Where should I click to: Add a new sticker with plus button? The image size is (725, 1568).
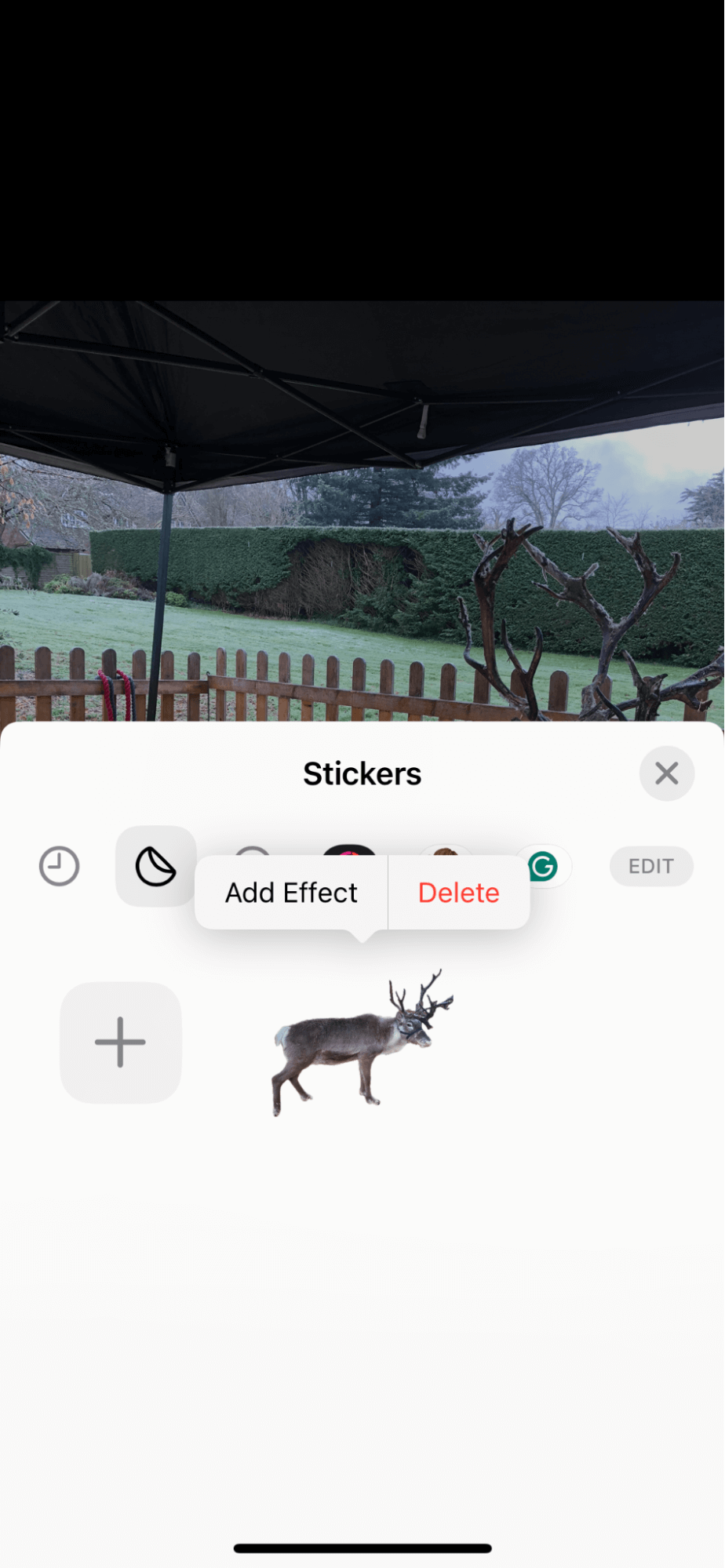121,1042
